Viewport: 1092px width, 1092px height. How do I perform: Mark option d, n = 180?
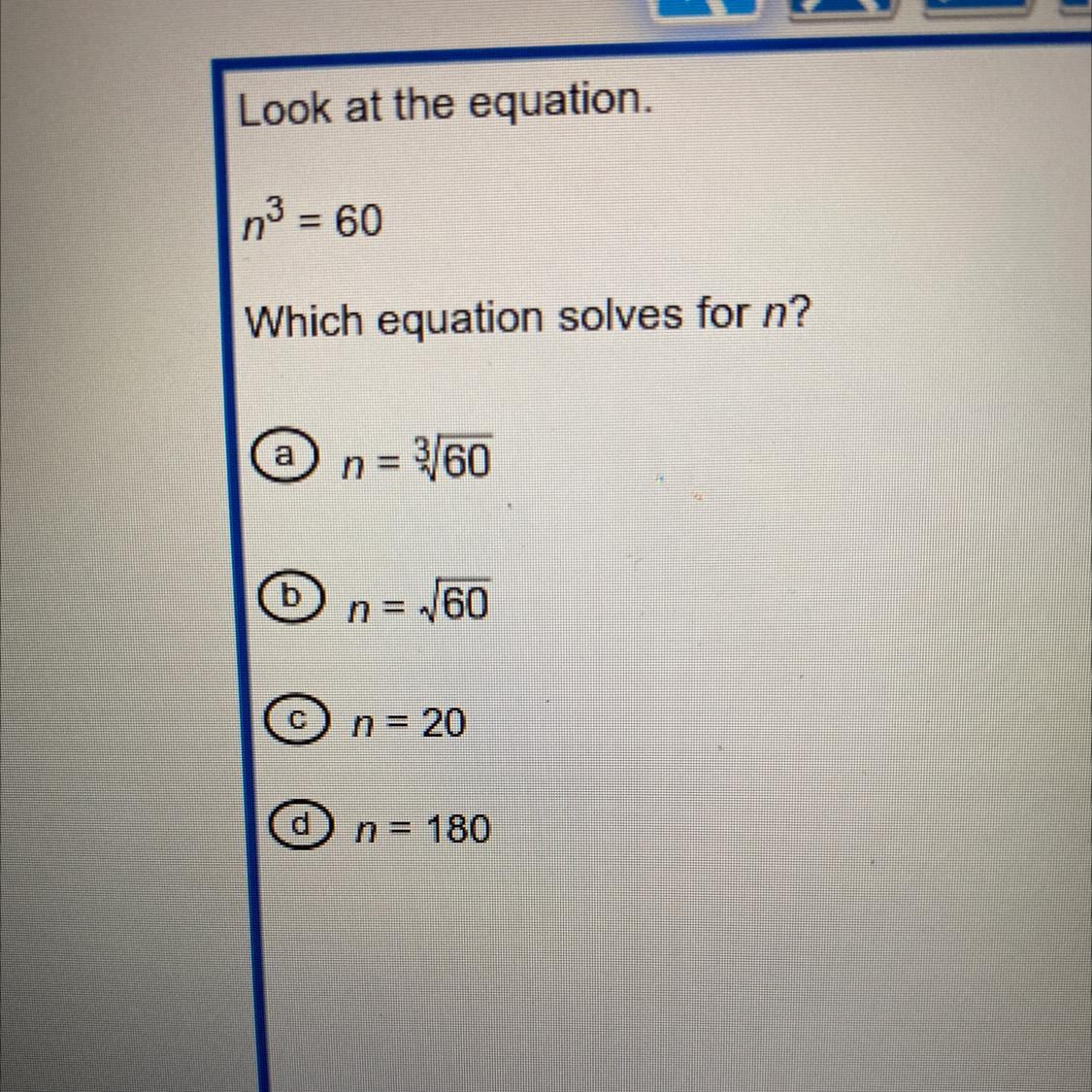pyautogui.click(x=301, y=826)
